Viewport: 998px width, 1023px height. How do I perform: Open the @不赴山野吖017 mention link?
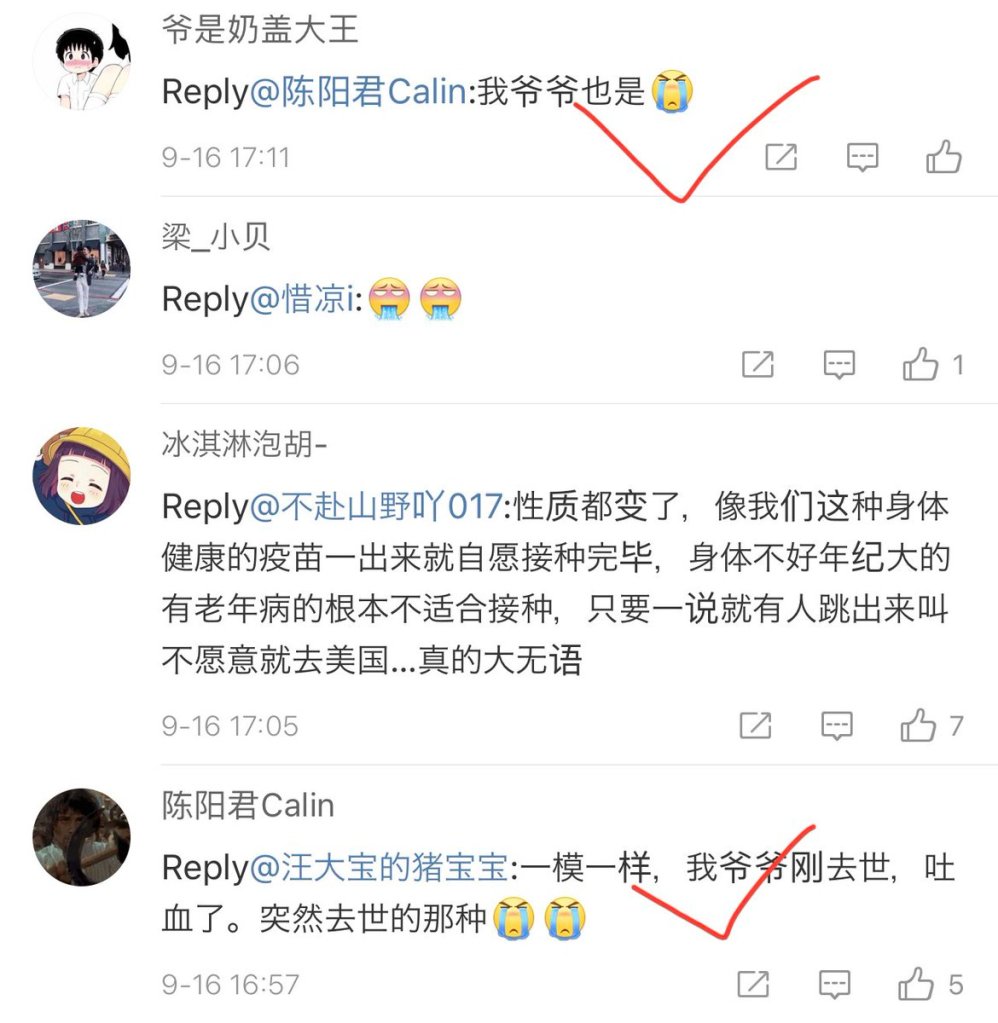click(x=374, y=507)
